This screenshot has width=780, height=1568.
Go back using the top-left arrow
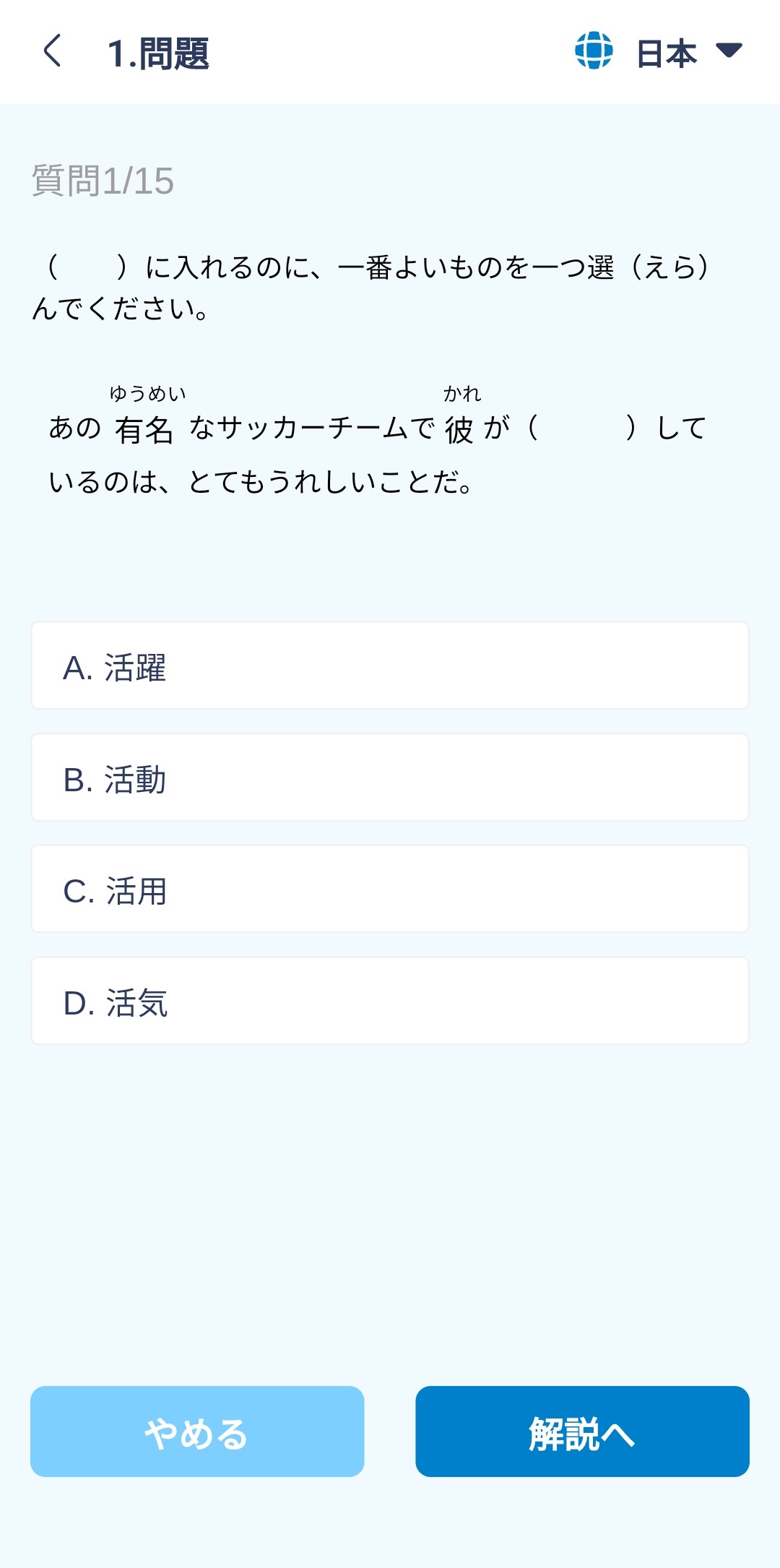53,51
